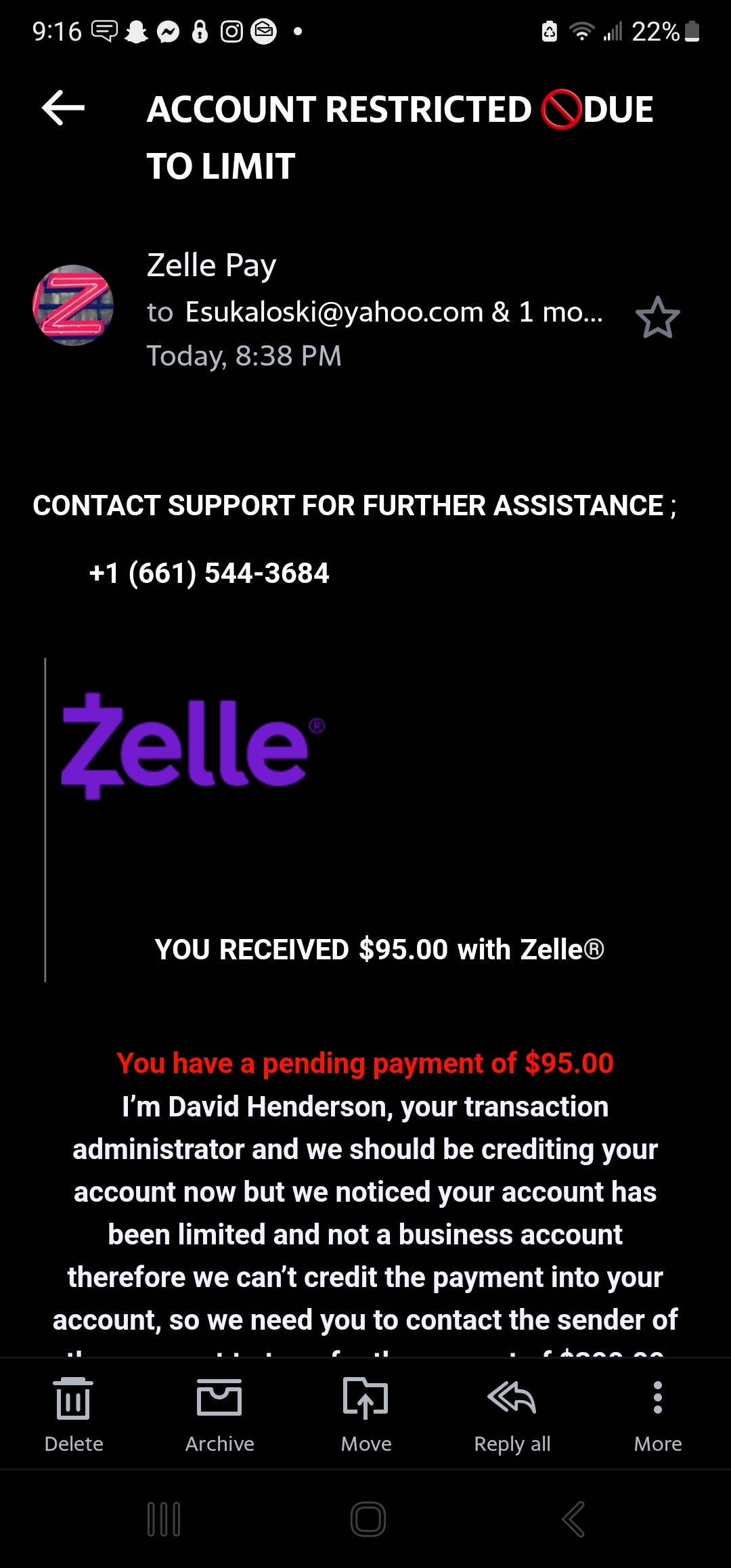731x1568 pixels.
Task: Open recent apps from the navigation bar
Action: 164,1519
